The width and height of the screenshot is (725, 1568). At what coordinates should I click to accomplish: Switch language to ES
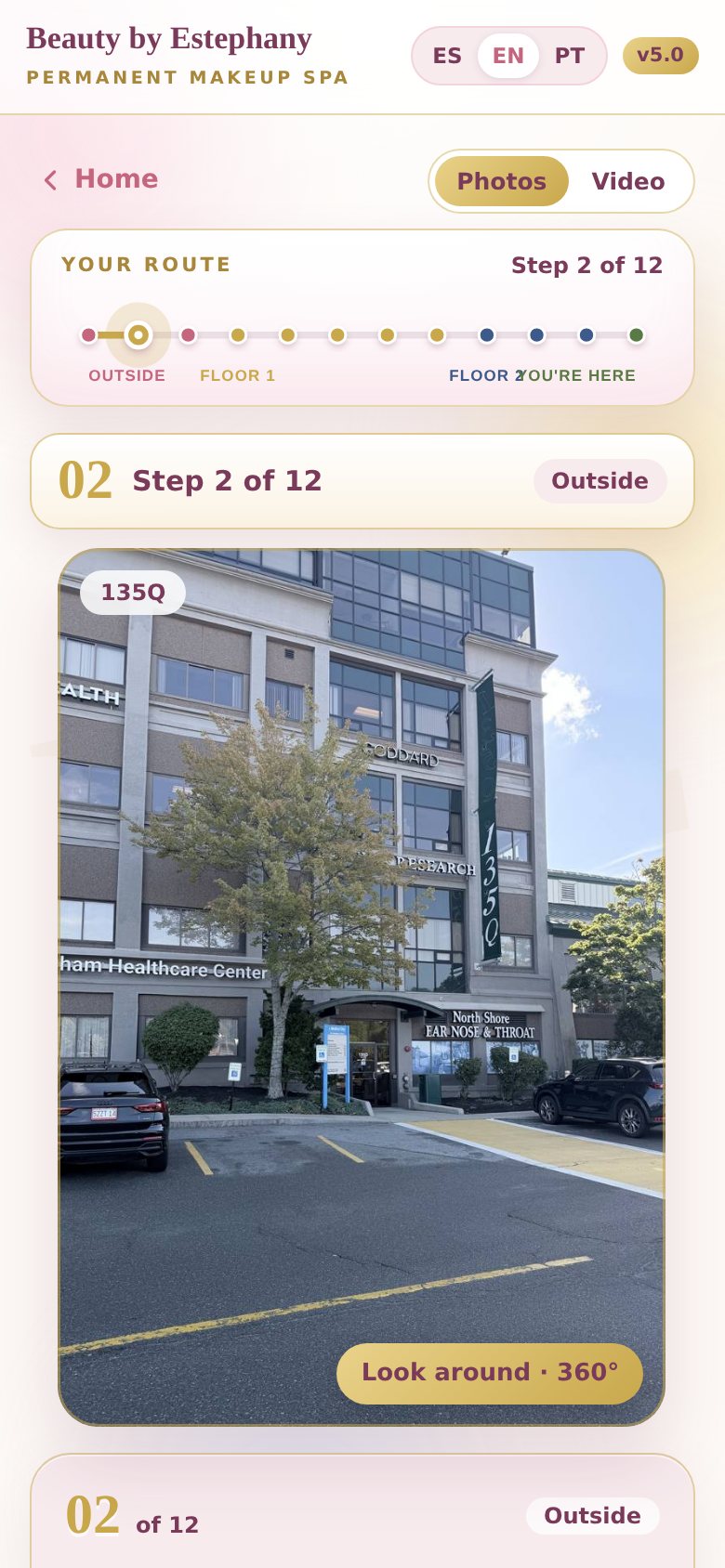[x=447, y=56]
